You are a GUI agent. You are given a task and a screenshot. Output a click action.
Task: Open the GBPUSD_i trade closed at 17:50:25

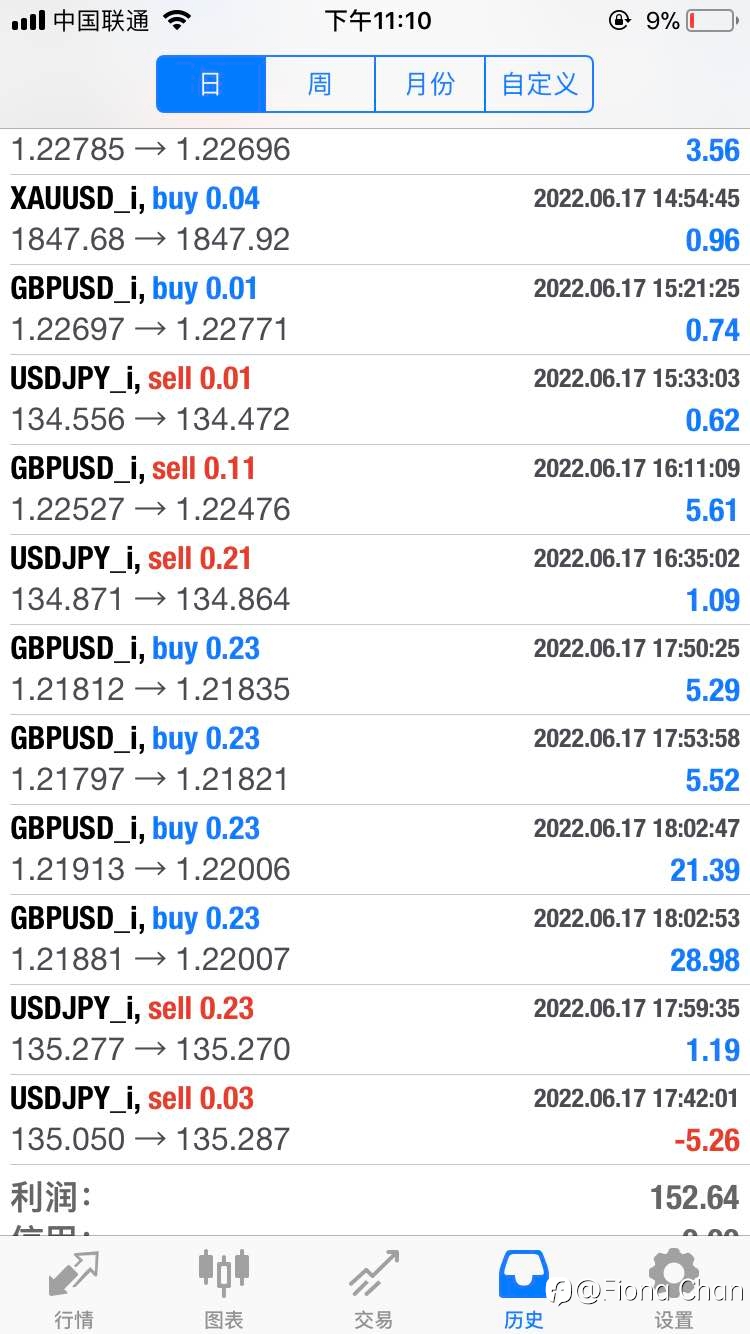(x=375, y=670)
